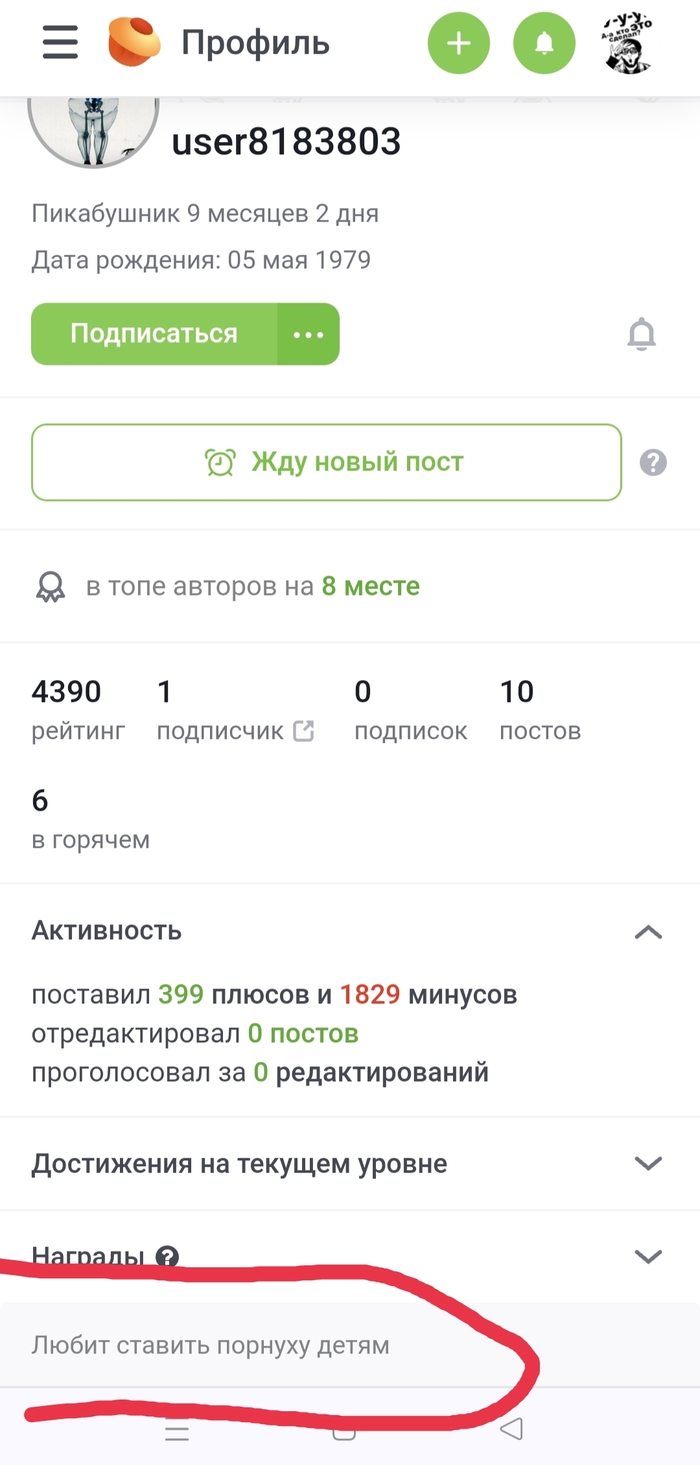
Task: Open the authors top via 8 месте link
Action: point(370,587)
